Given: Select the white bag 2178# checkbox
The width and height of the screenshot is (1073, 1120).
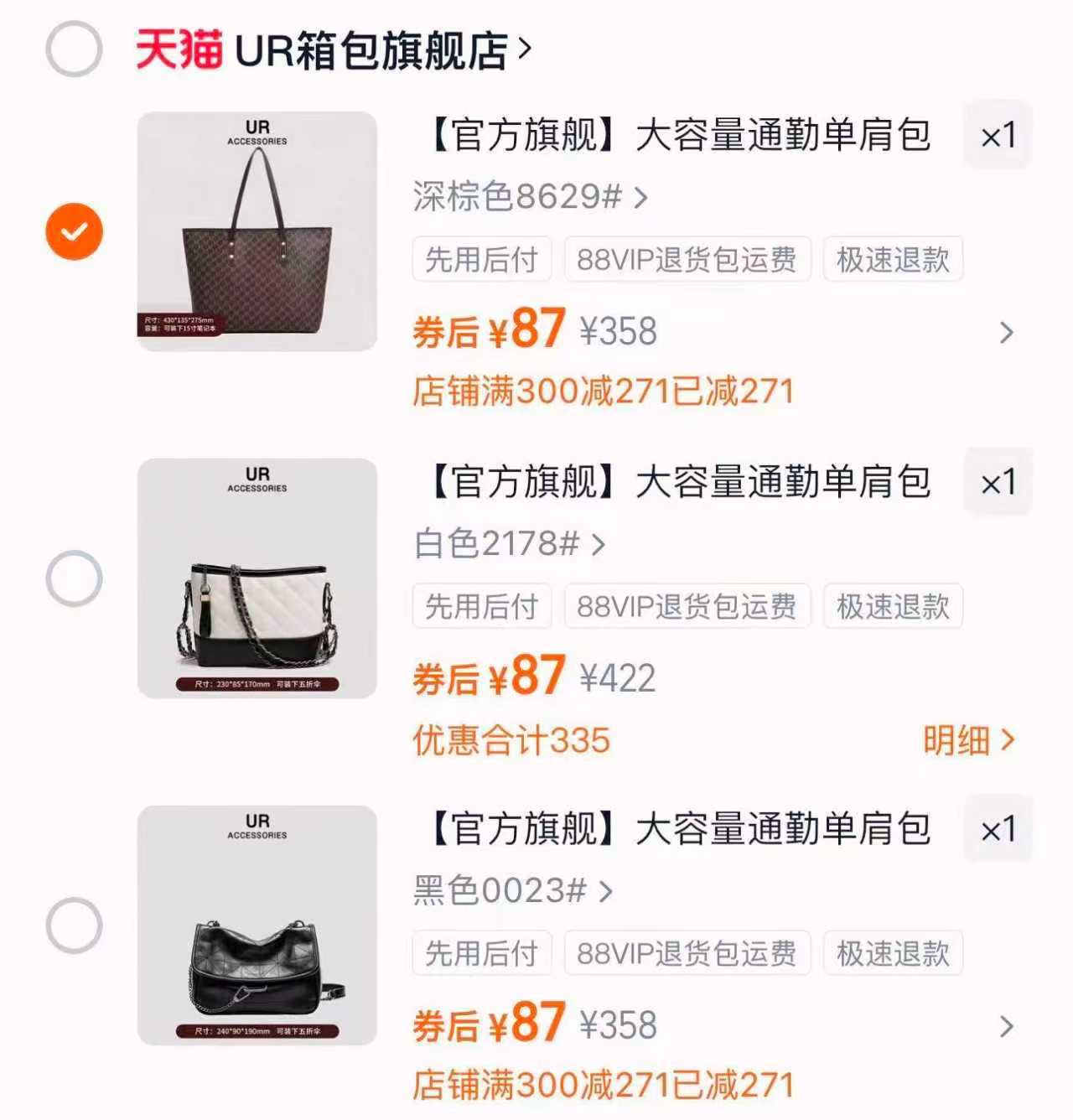Looking at the screenshot, I should tap(75, 578).
